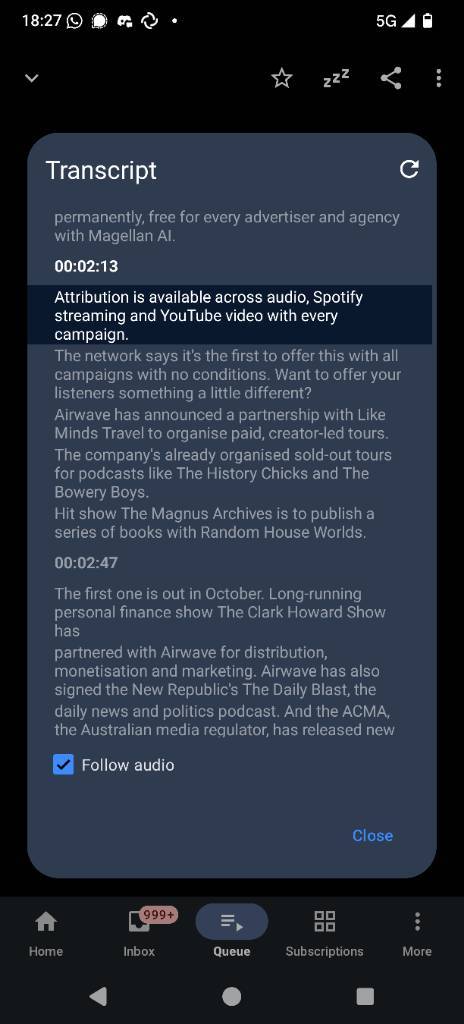The width and height of the screenshot is (464, 1024).
Task: Uncheck the Follow audio checkbox
Action: 63,765
